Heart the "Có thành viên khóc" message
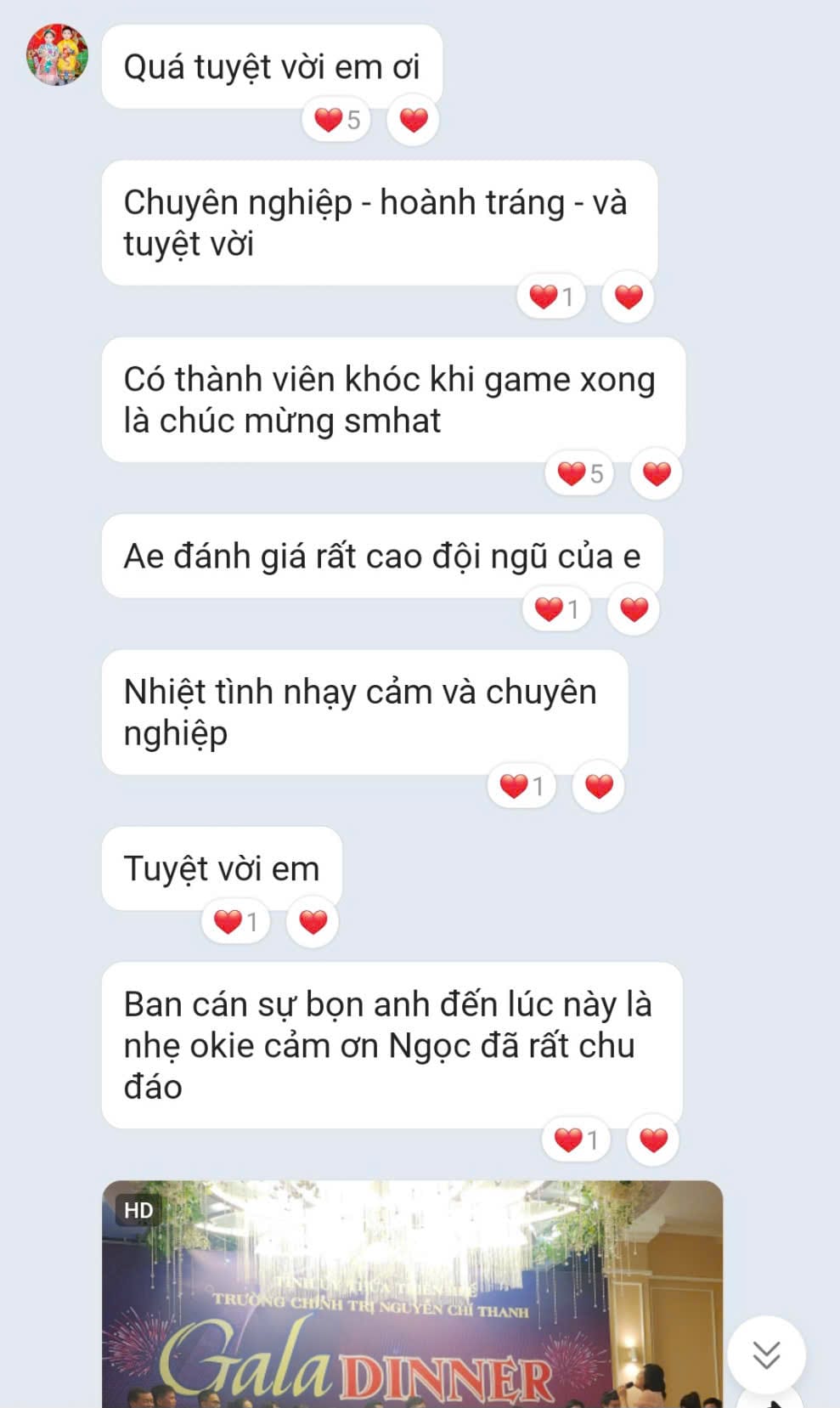This screenshot has width=840, height=1408. tap(657, 473)
